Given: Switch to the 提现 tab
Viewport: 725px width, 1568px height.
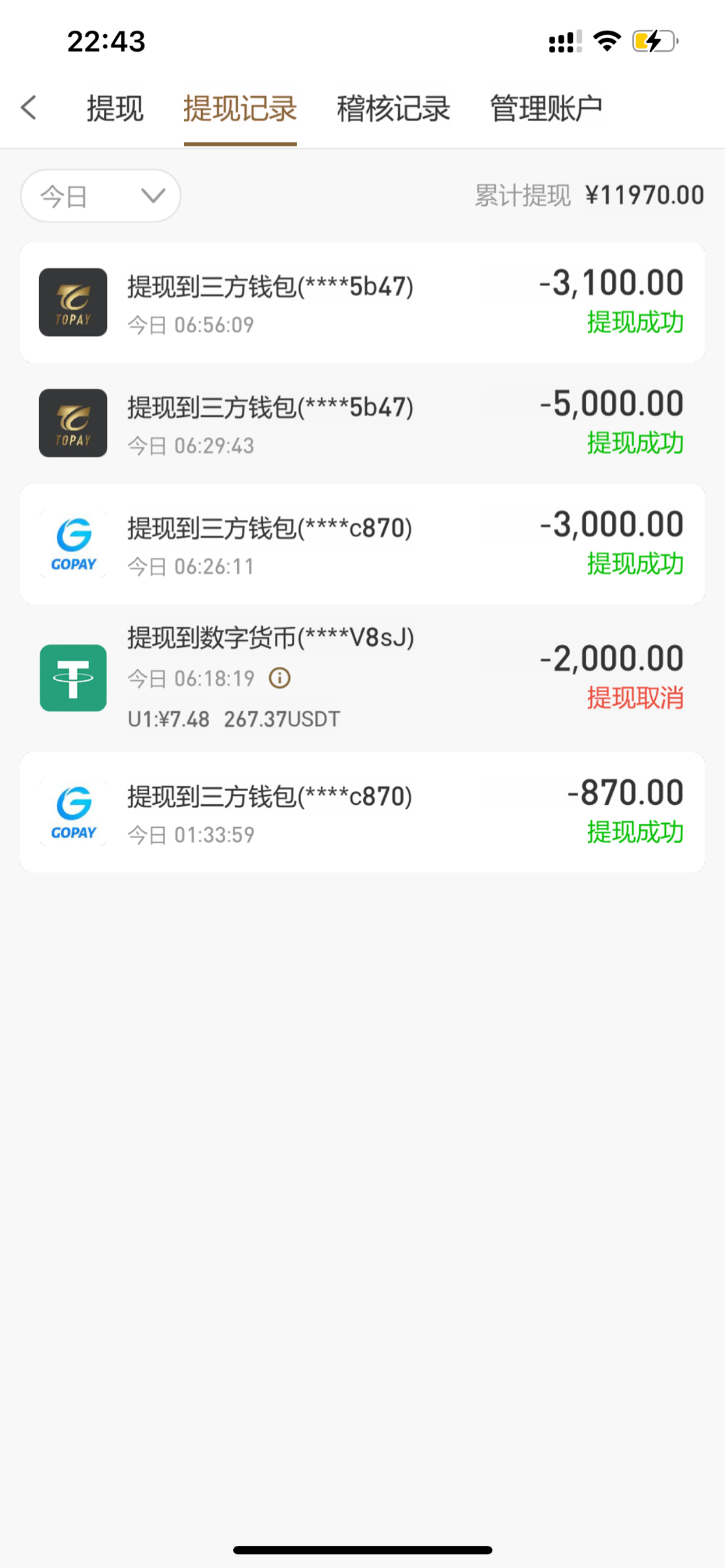Looking at the screenshot, I should pyautogui.click(x=115, y=108).
